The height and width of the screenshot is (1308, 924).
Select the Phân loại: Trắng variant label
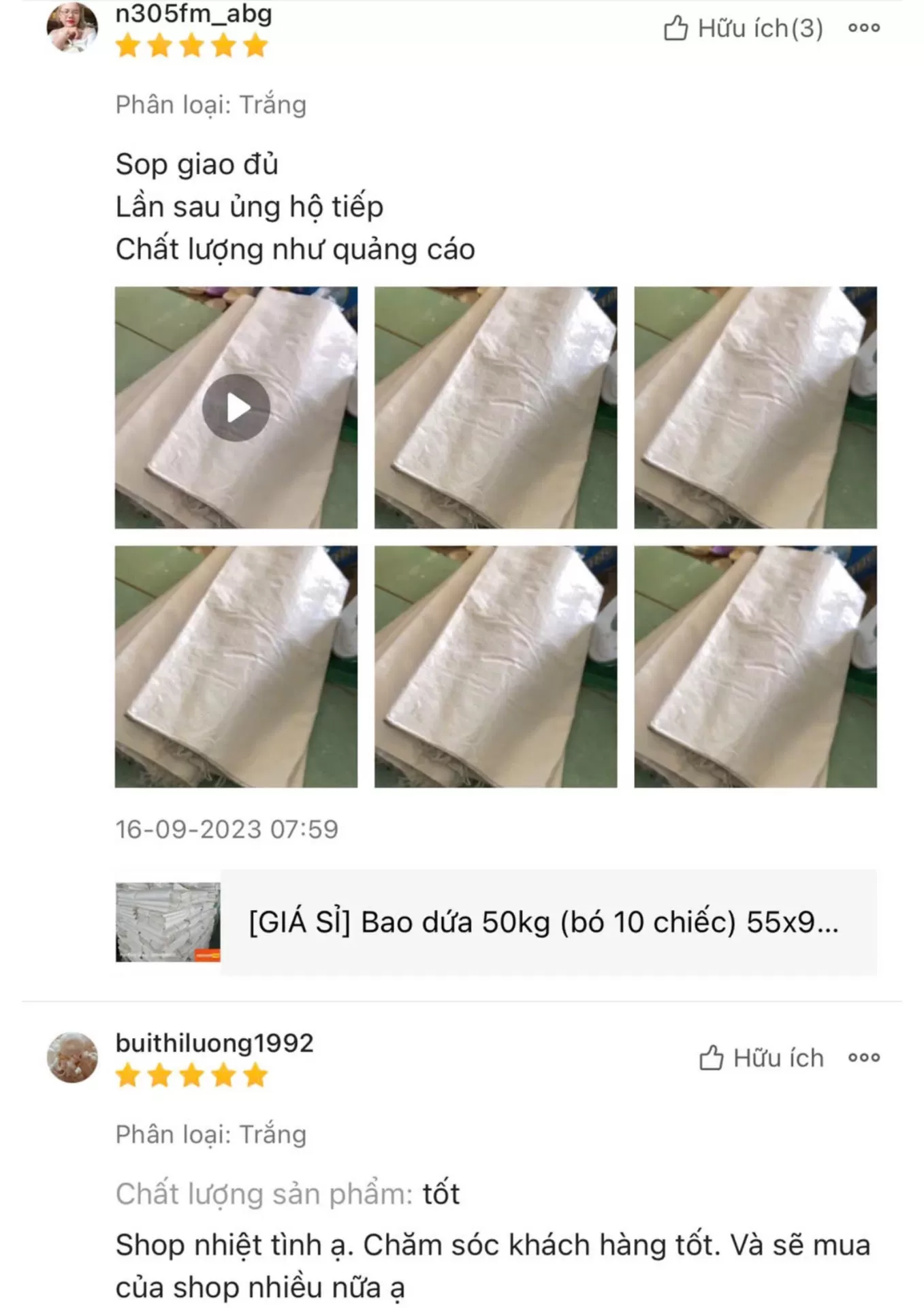211,104
